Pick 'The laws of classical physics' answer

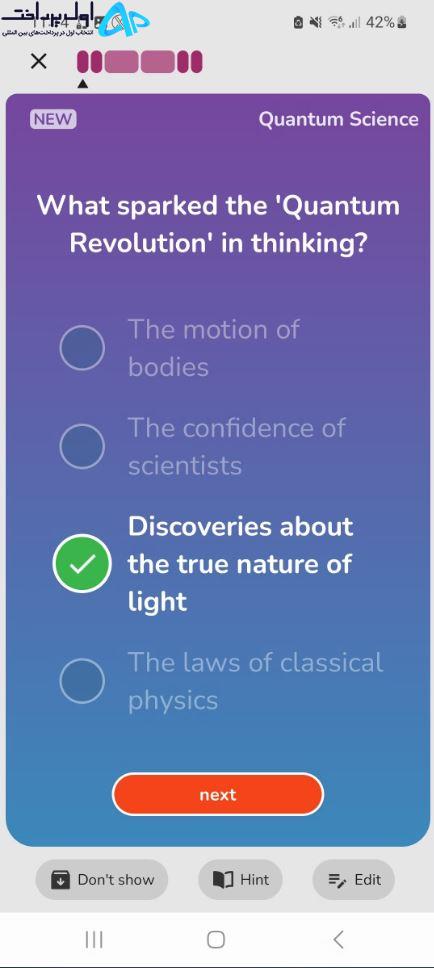[221, 681]
